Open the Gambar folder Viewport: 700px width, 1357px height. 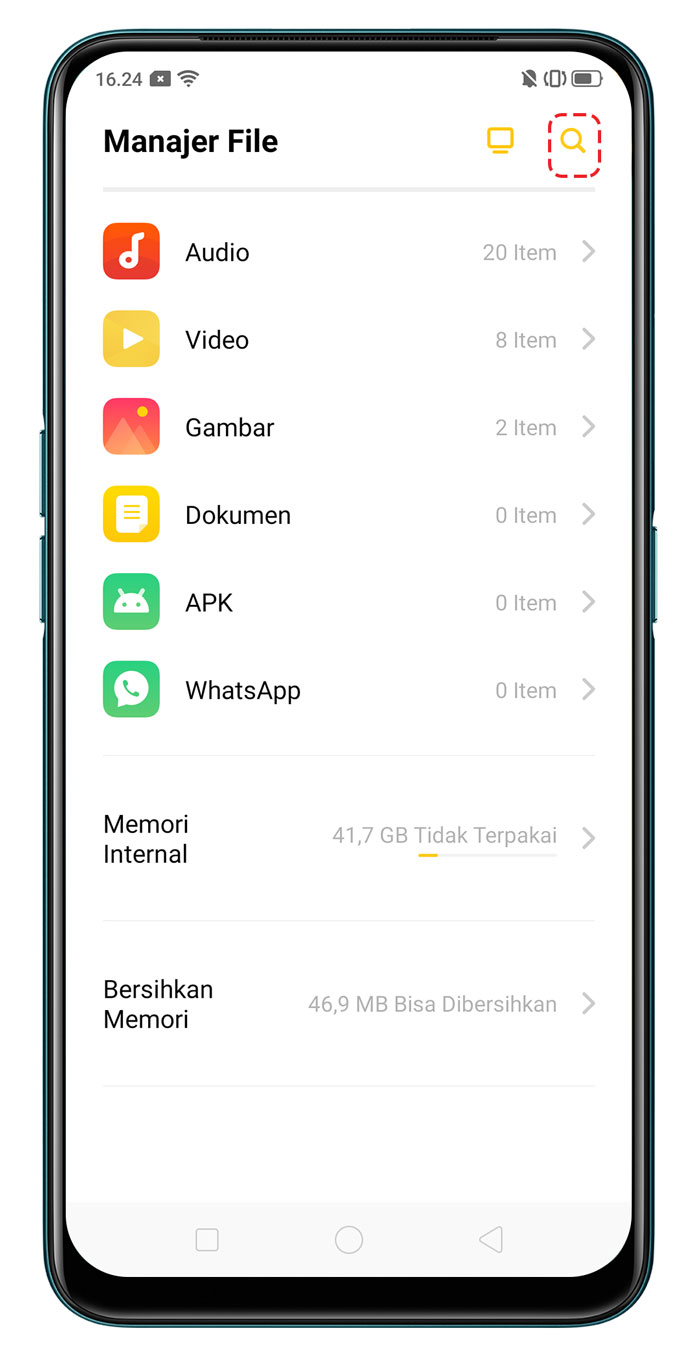point(348,428)
